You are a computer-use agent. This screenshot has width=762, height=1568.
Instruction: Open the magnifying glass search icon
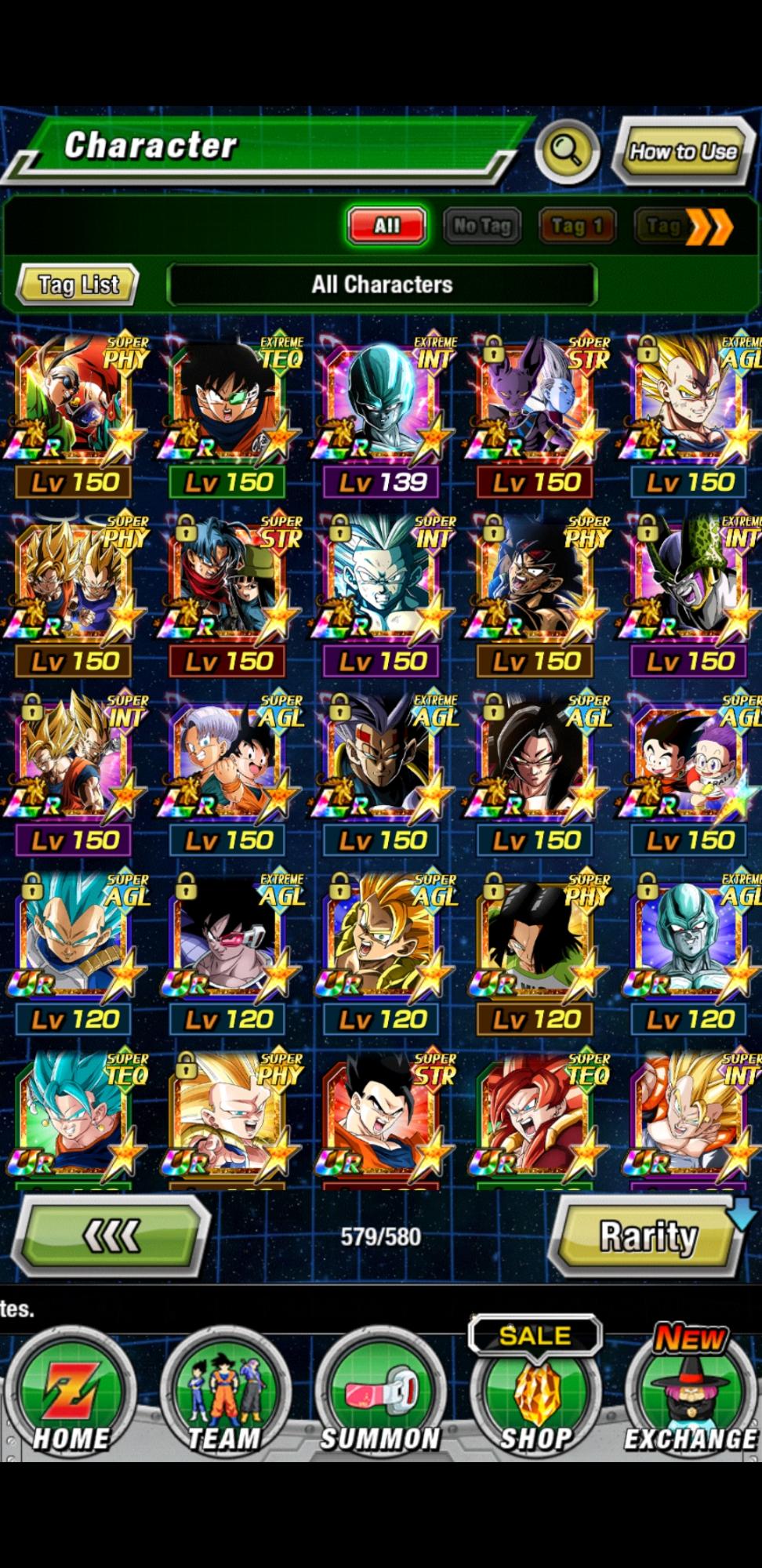tap(567, 149)
